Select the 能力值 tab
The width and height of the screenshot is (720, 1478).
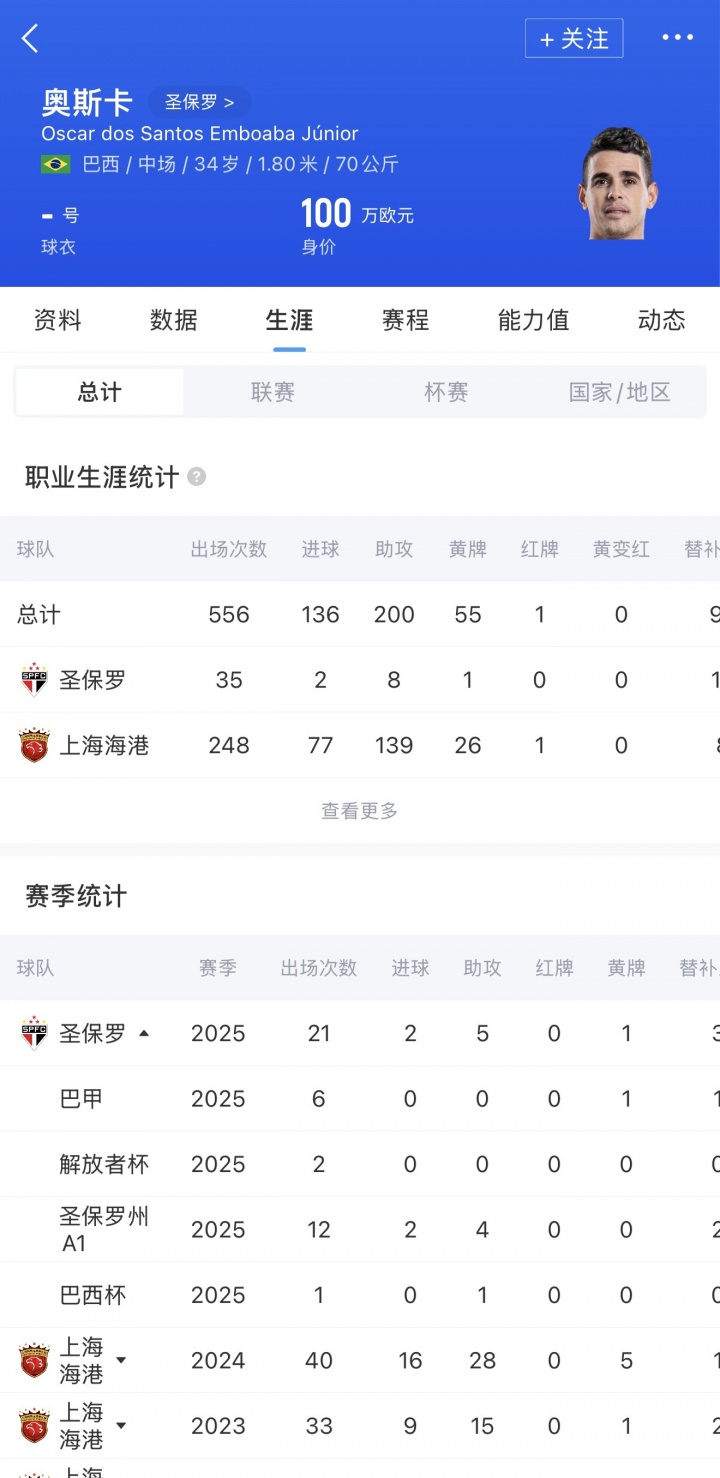[533, 320]
